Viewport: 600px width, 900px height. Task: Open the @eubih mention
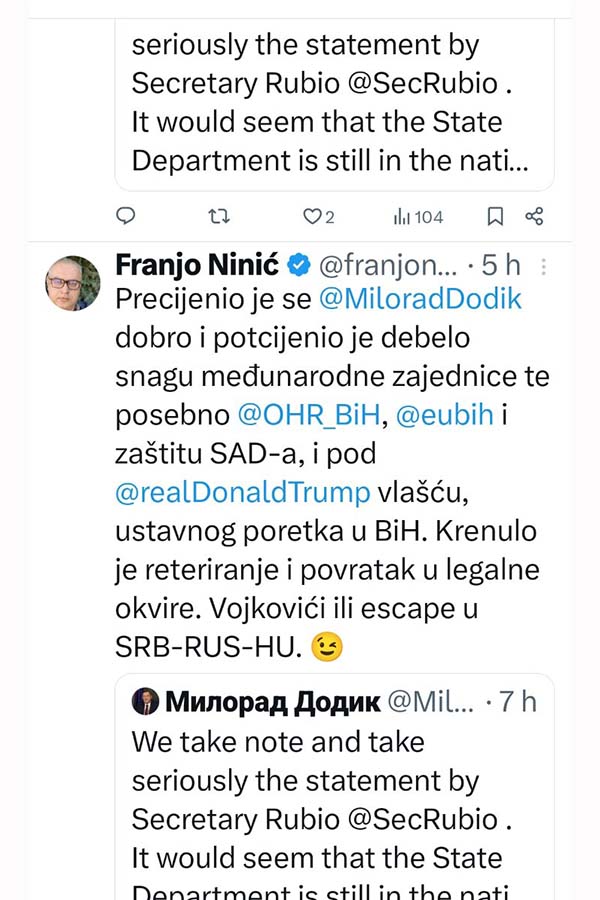click(445, 413)
